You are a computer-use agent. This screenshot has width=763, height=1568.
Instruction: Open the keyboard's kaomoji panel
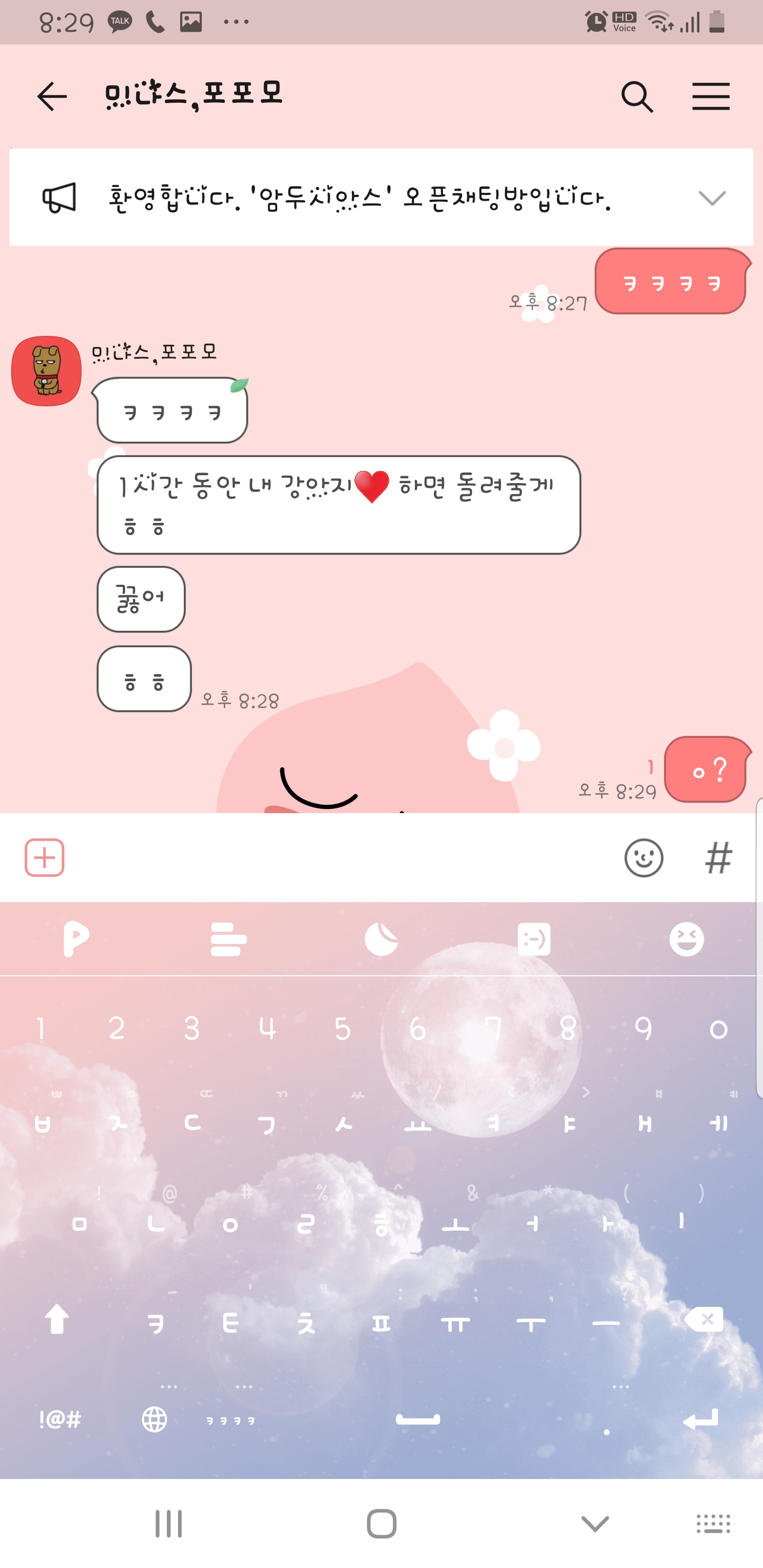click(x=534, y=939)
